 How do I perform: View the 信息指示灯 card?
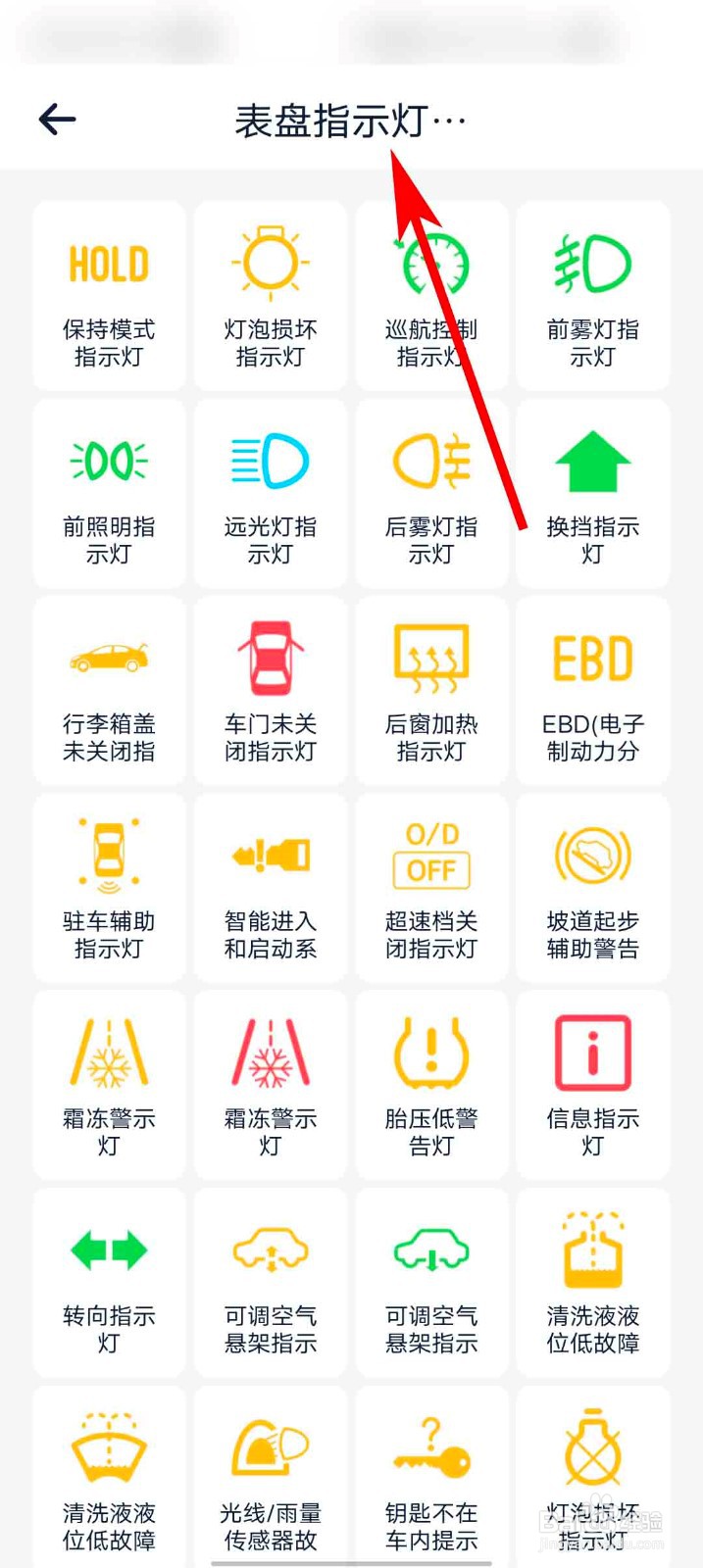(x=593, y=1085)
